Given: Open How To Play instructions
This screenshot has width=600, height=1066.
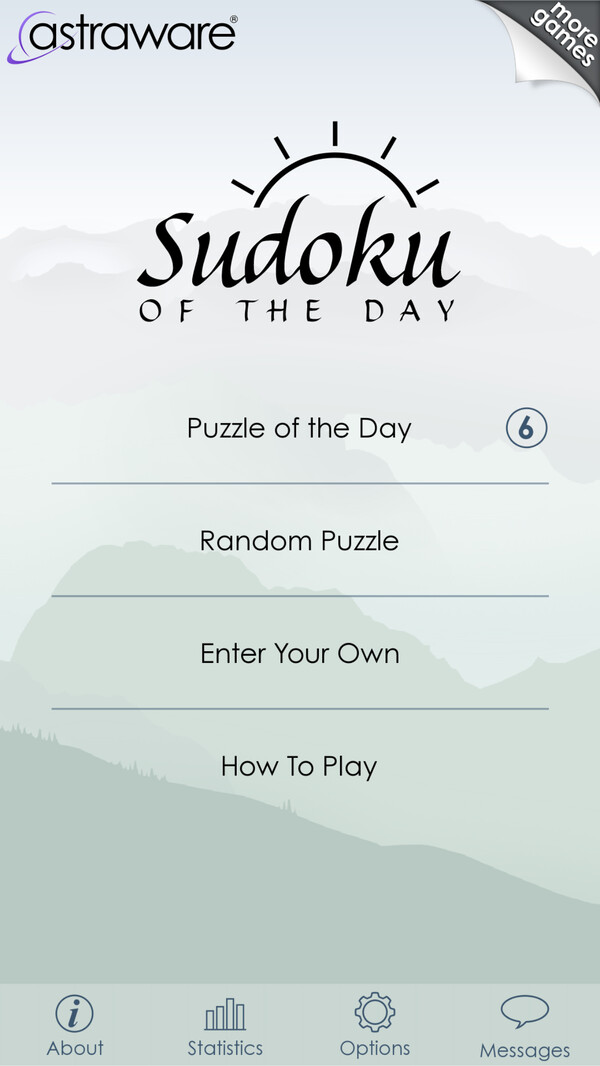Looking at the screenshot, I should [299, 767].
